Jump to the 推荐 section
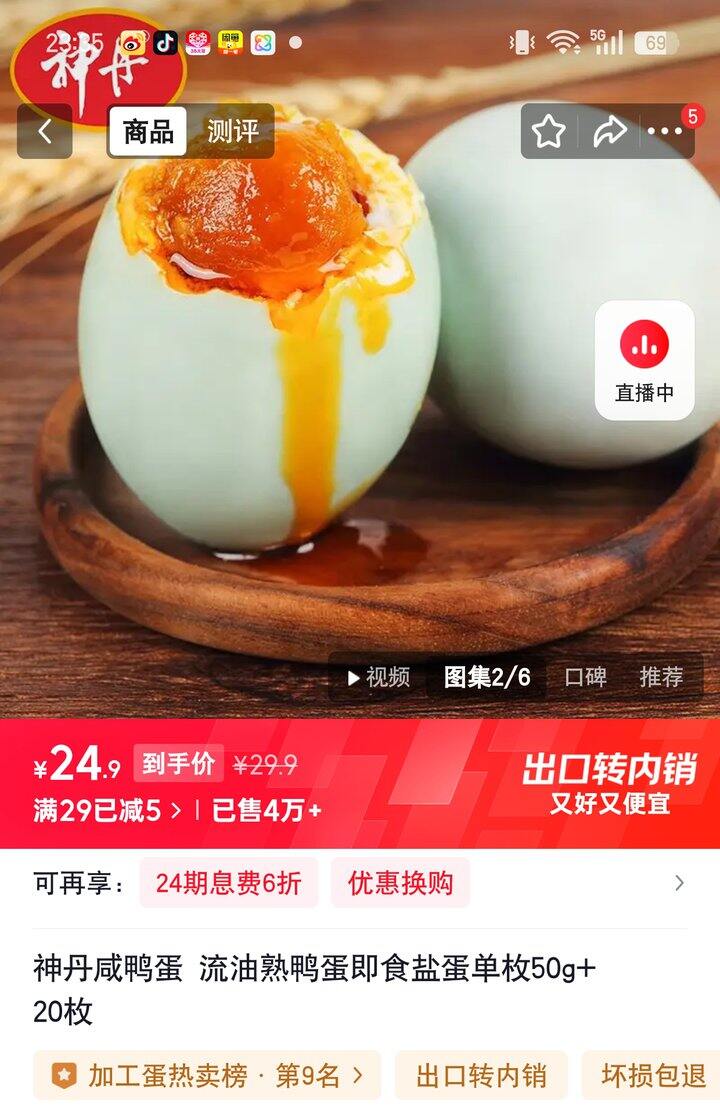Viewport: 720px width, 1114px height. [x=661, y=677]
